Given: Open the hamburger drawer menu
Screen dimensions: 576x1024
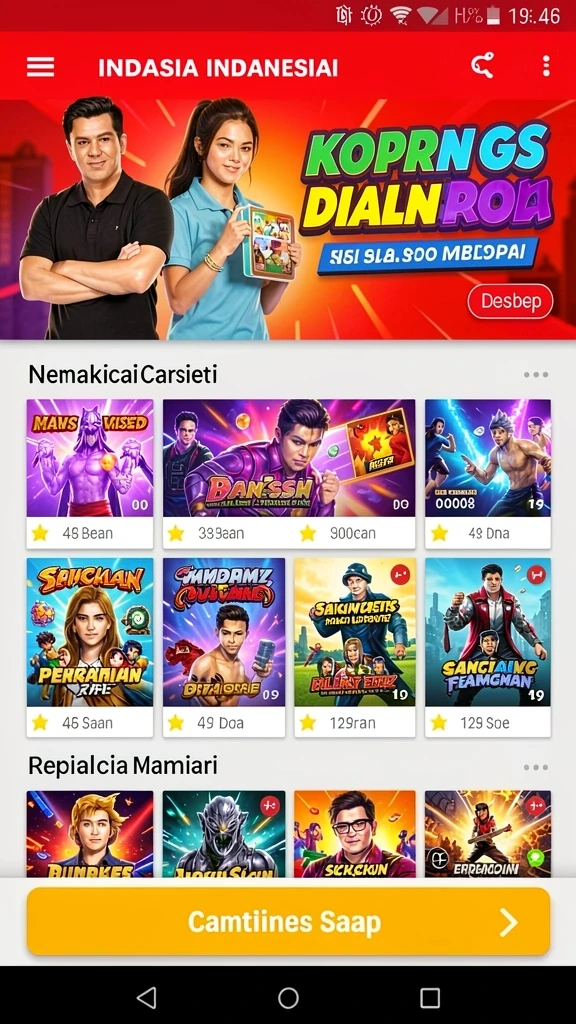Looking at the screenshot, I should coord(40,67).
